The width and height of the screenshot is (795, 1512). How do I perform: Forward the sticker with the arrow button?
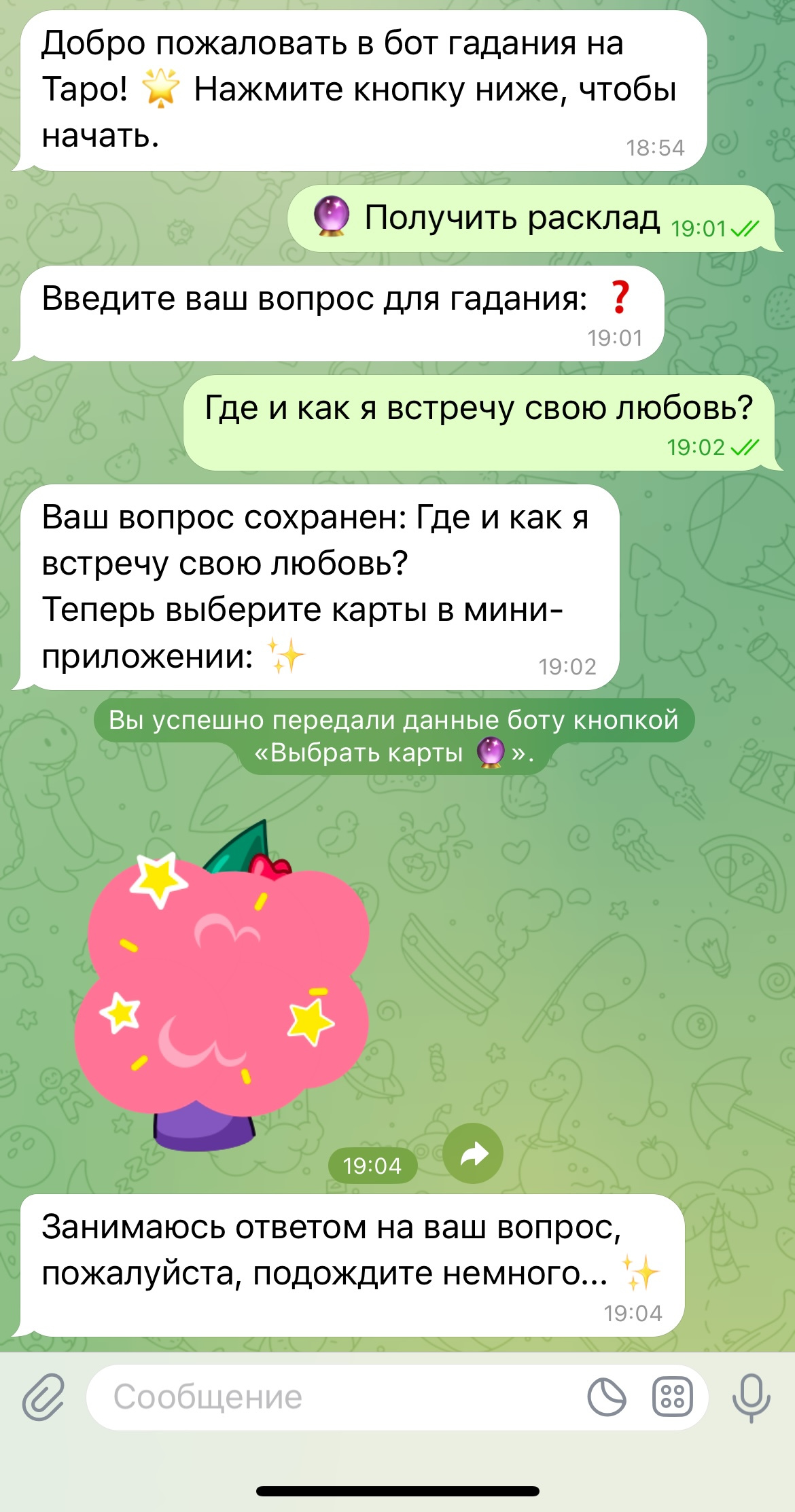[473, 1154]
